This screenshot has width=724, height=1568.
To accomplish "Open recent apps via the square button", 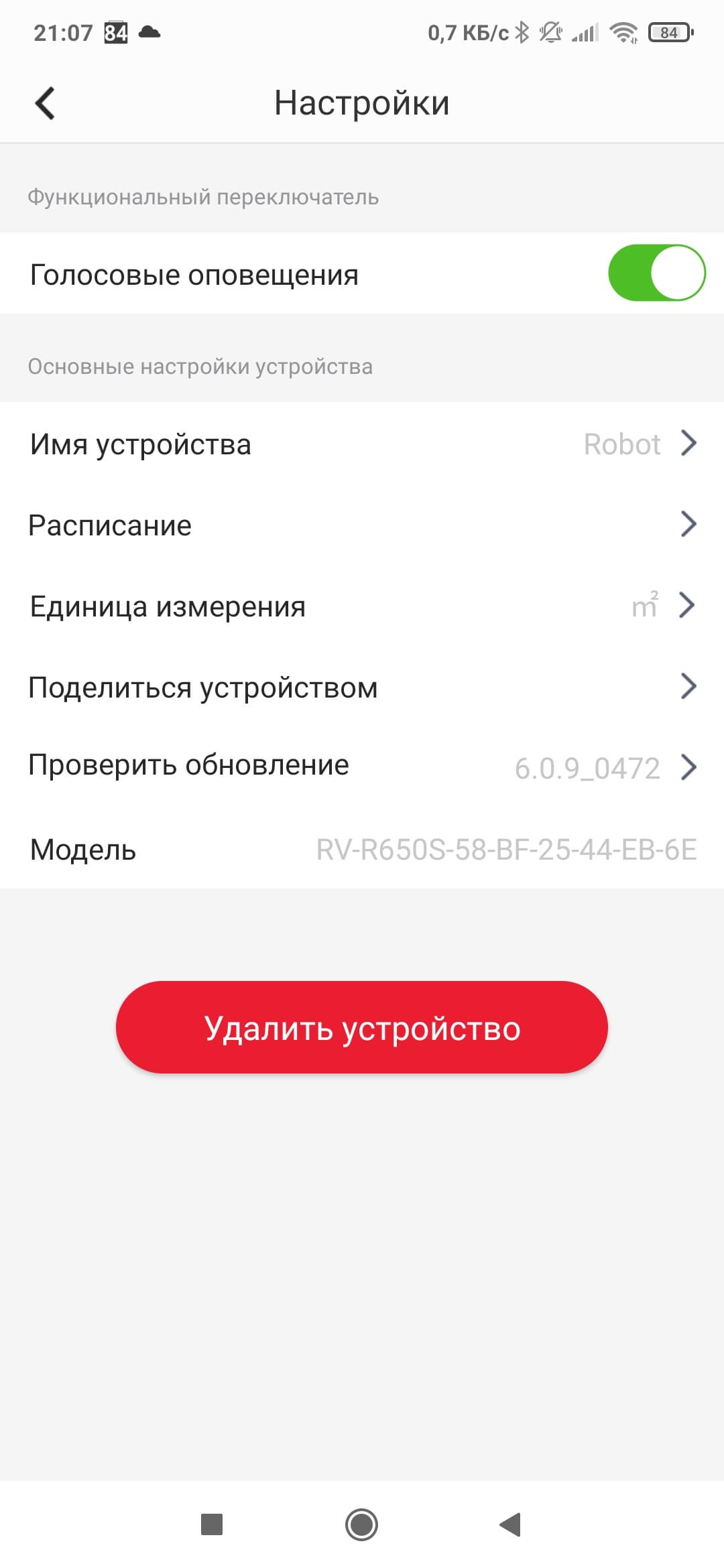I will tap(212, 1524).
